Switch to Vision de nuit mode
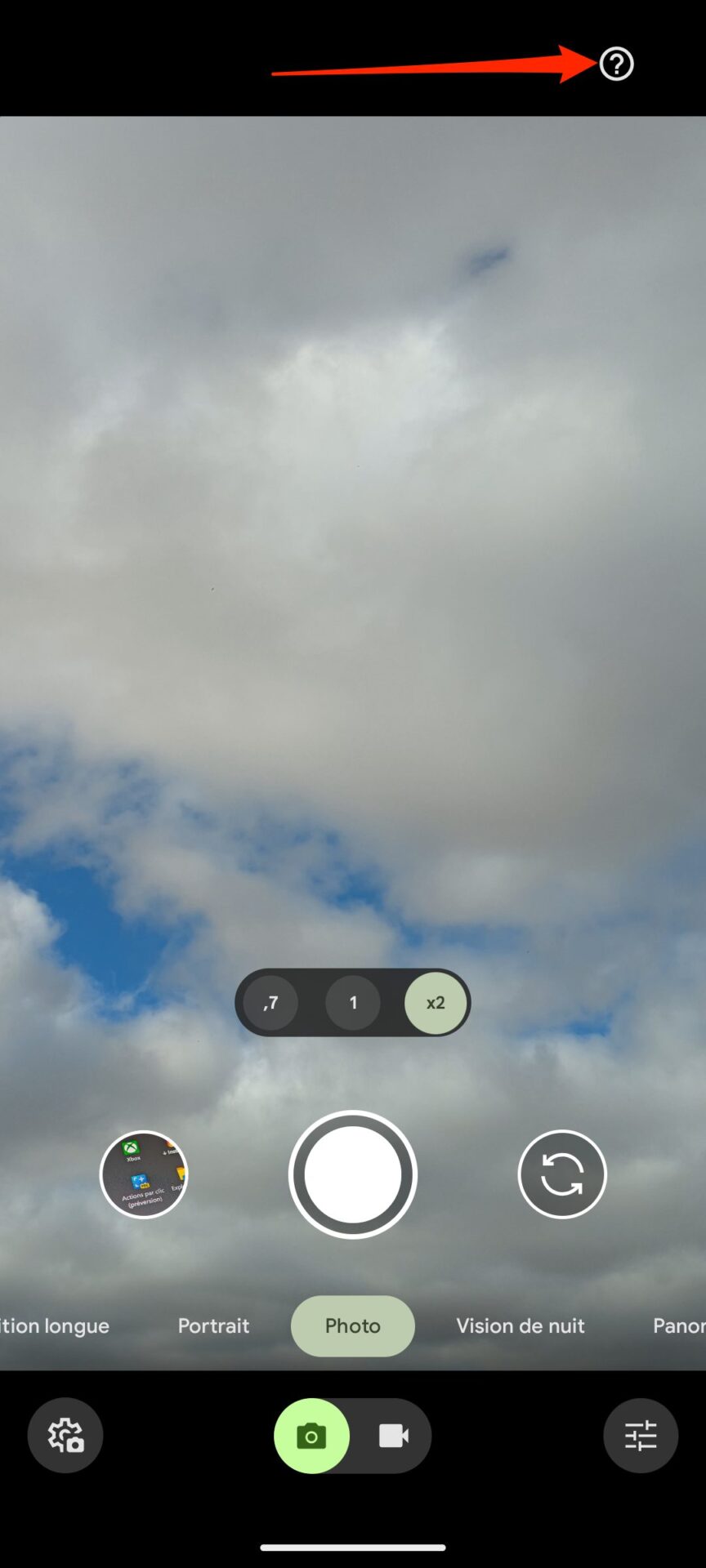The image size is (706, 1568). [x=521, y=1325]
